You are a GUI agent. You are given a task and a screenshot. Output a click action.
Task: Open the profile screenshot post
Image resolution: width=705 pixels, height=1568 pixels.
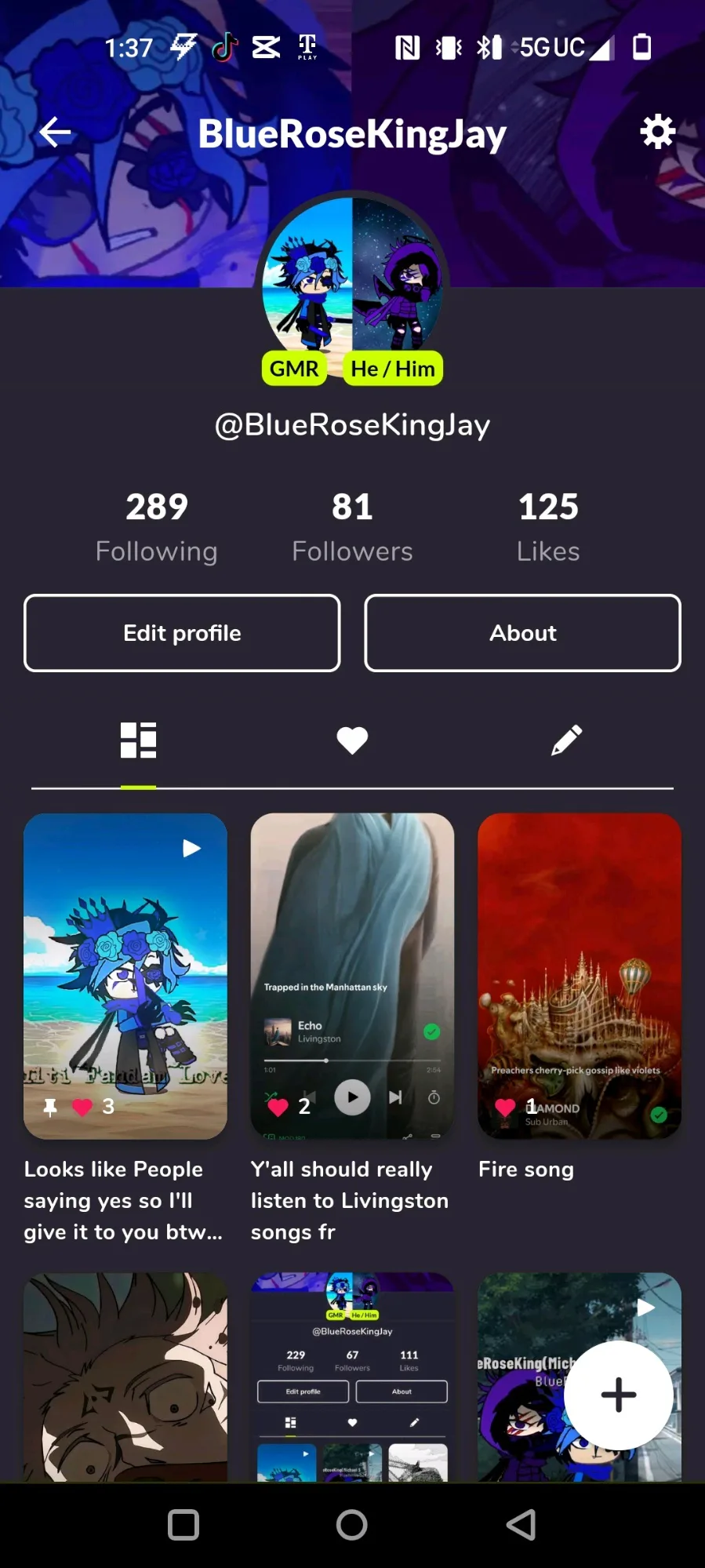[x=352, y=1377]
